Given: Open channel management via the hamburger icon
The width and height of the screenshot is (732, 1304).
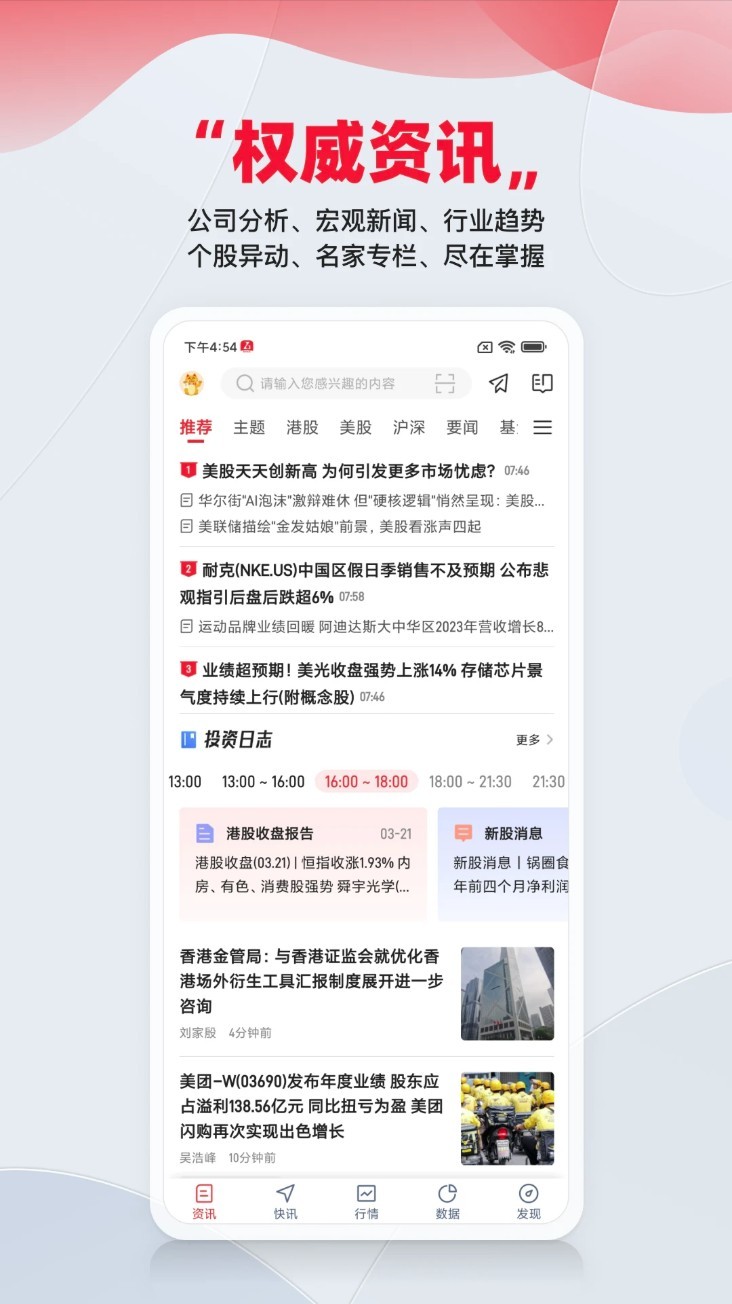Looking at the screenshot, I should pyautogui.click(x=542, y=427).
